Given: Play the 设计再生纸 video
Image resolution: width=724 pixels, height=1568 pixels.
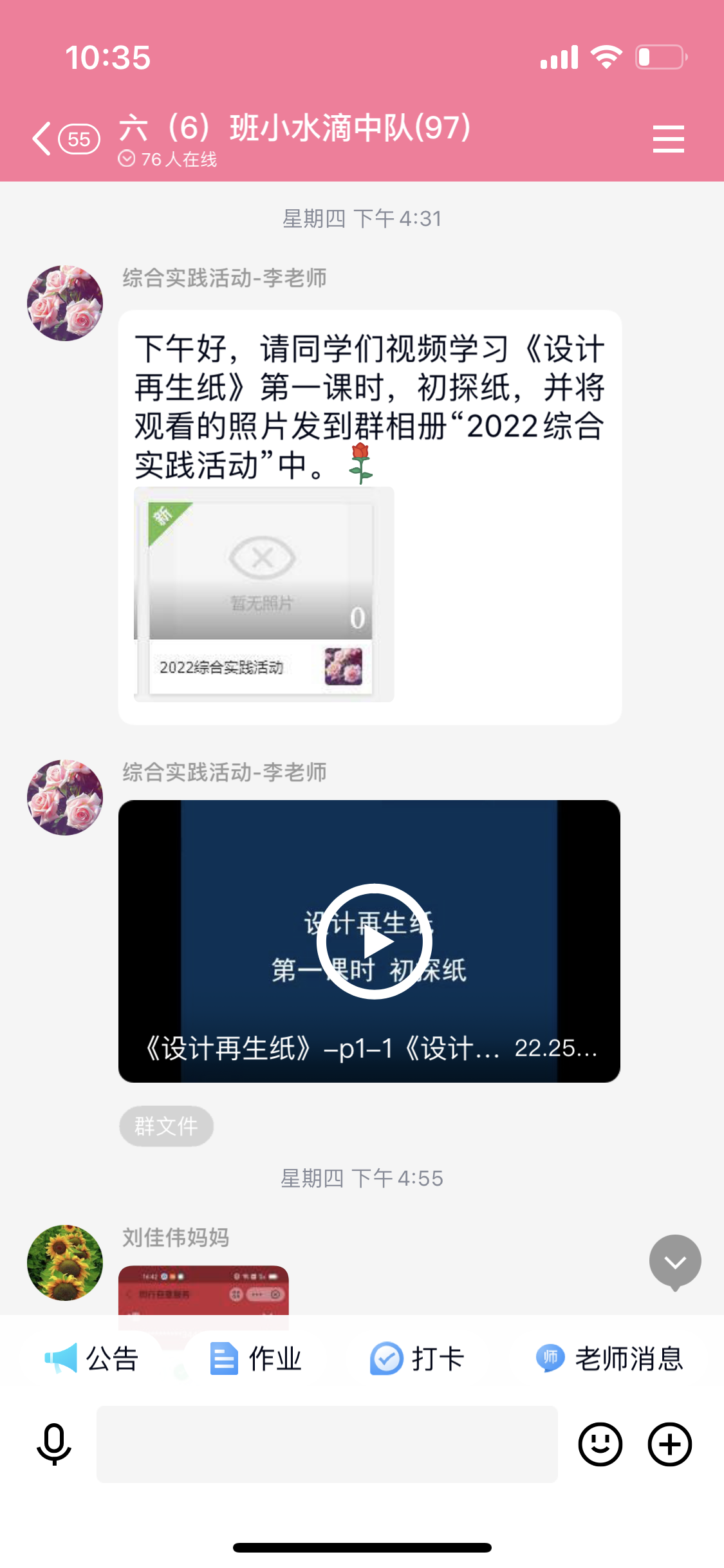Looking at the screenshot, I should (x=374, y=941).
